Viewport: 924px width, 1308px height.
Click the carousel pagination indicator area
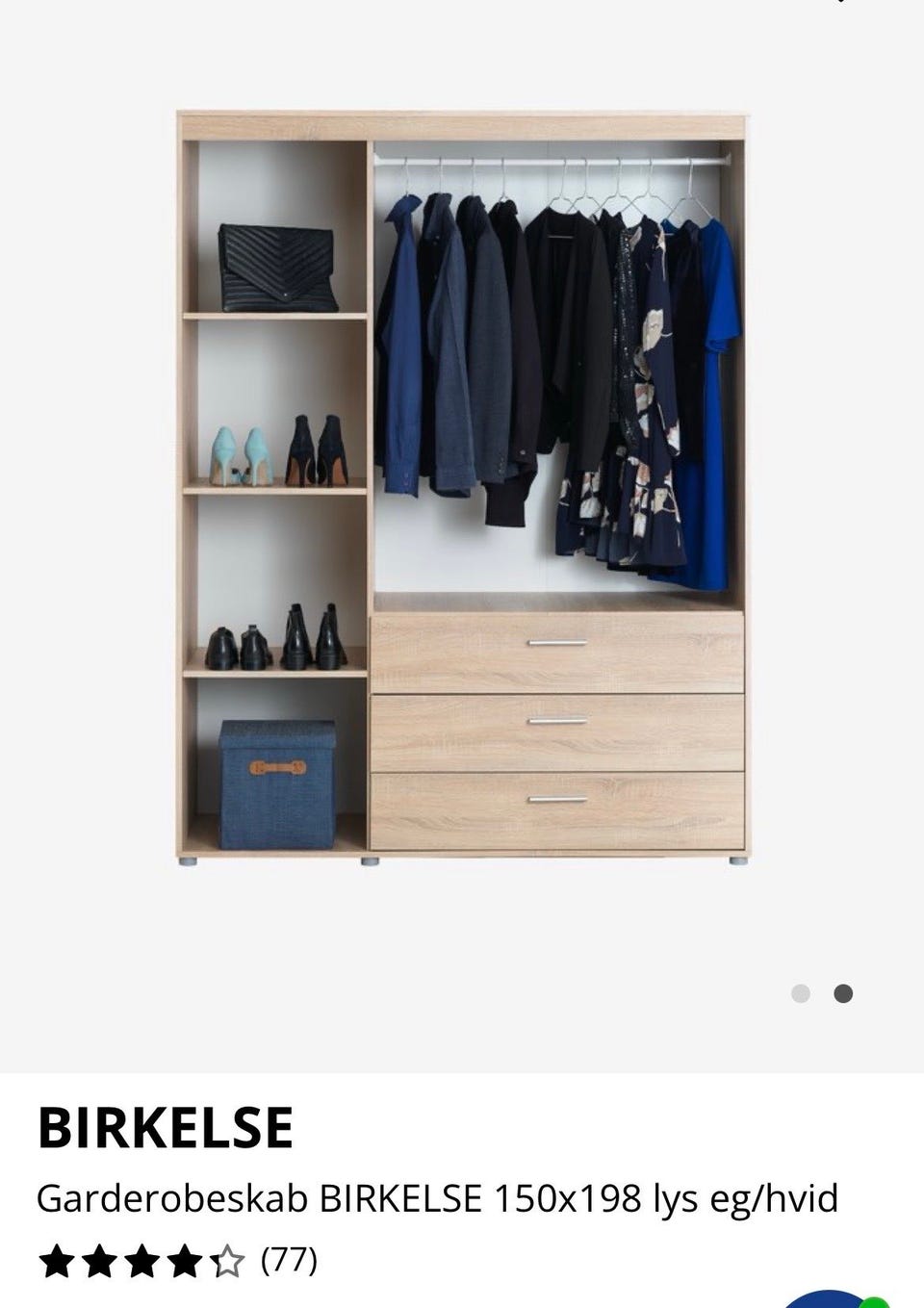[820, 992]
